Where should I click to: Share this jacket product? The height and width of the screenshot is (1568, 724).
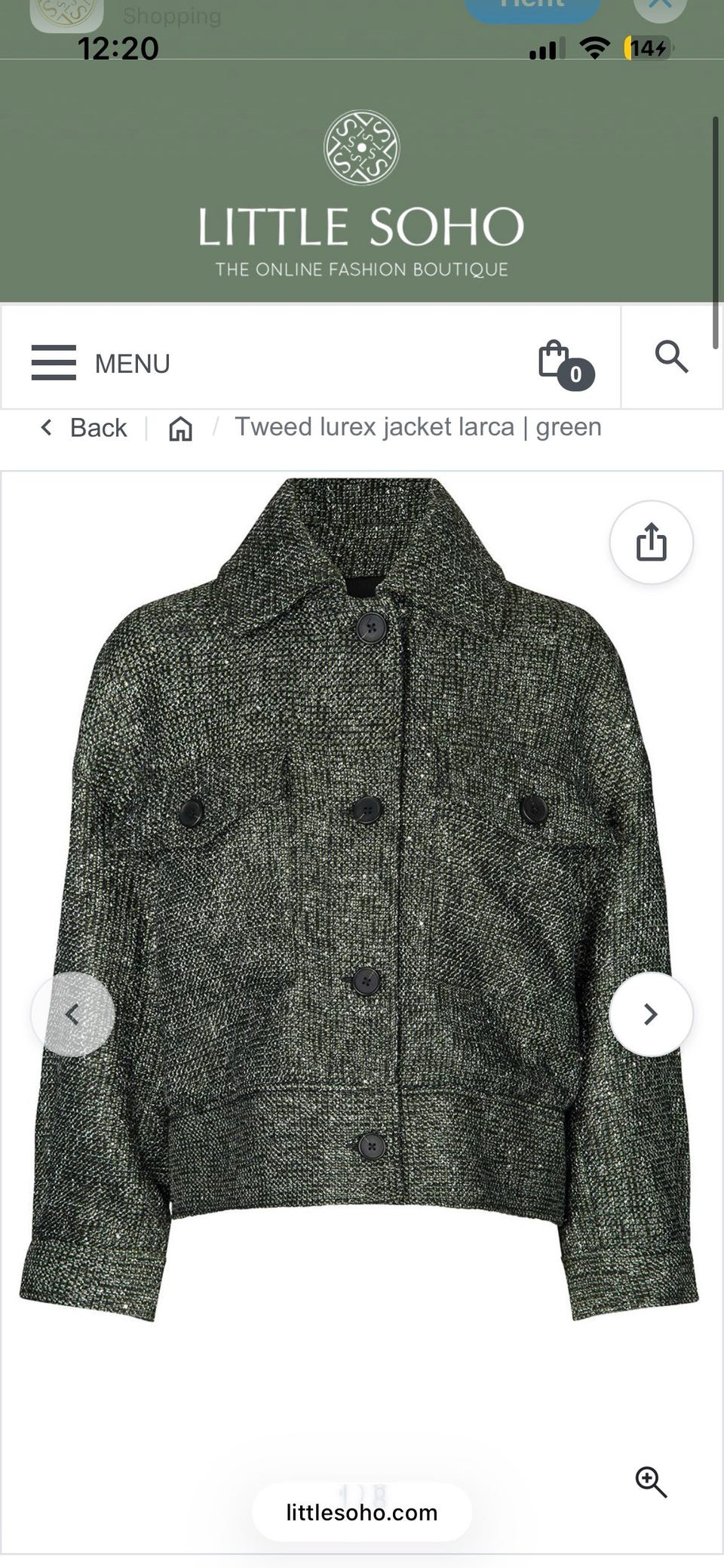651,542
